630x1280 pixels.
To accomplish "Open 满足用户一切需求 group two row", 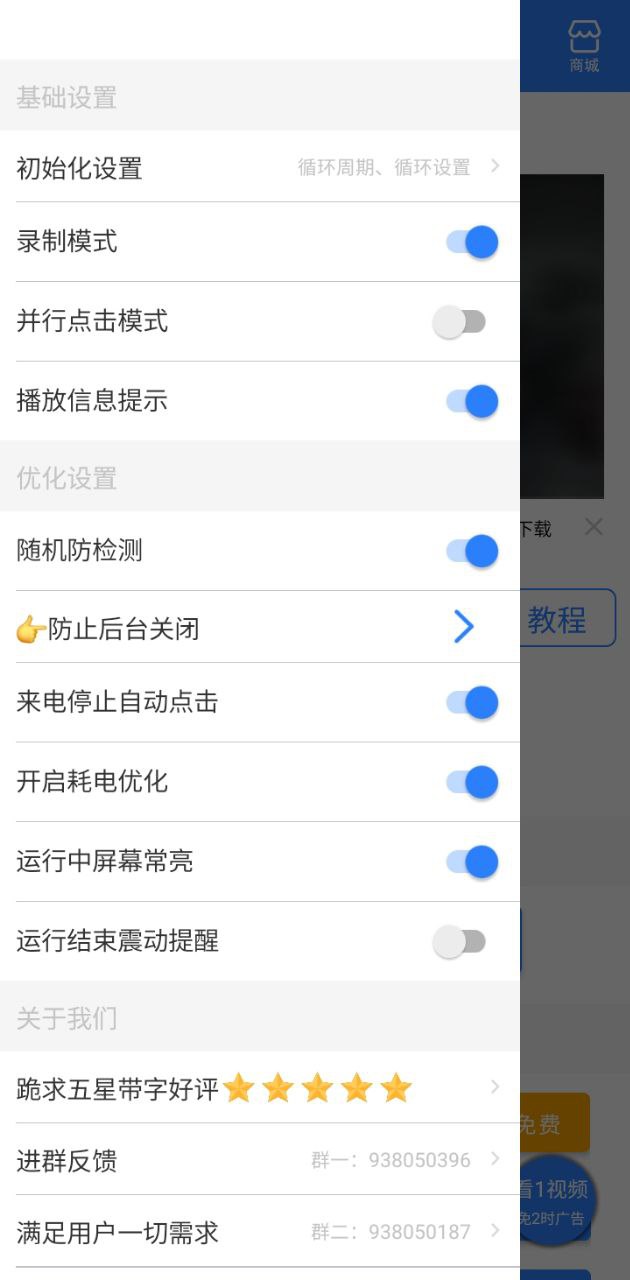I will tap(259, 1232).
